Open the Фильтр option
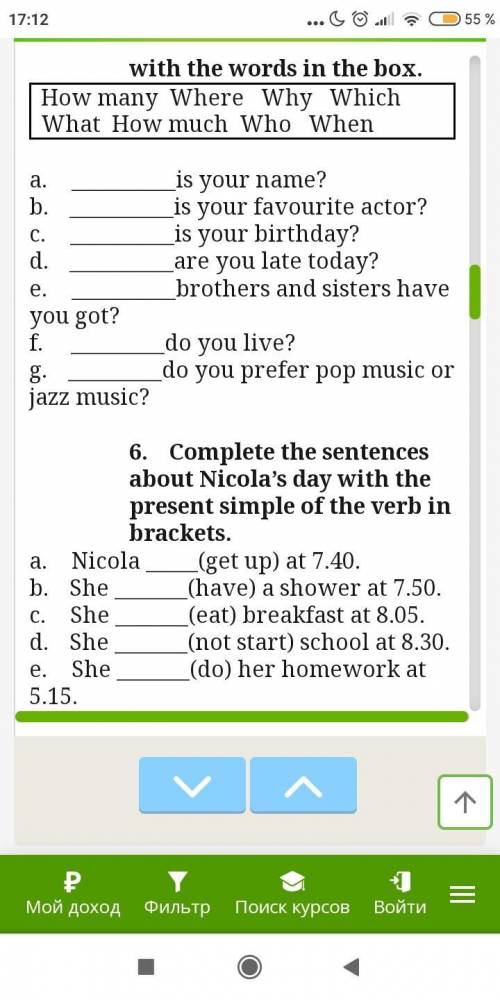Image resolution: width=500 pixels, height=1000 pixels. 177,894
